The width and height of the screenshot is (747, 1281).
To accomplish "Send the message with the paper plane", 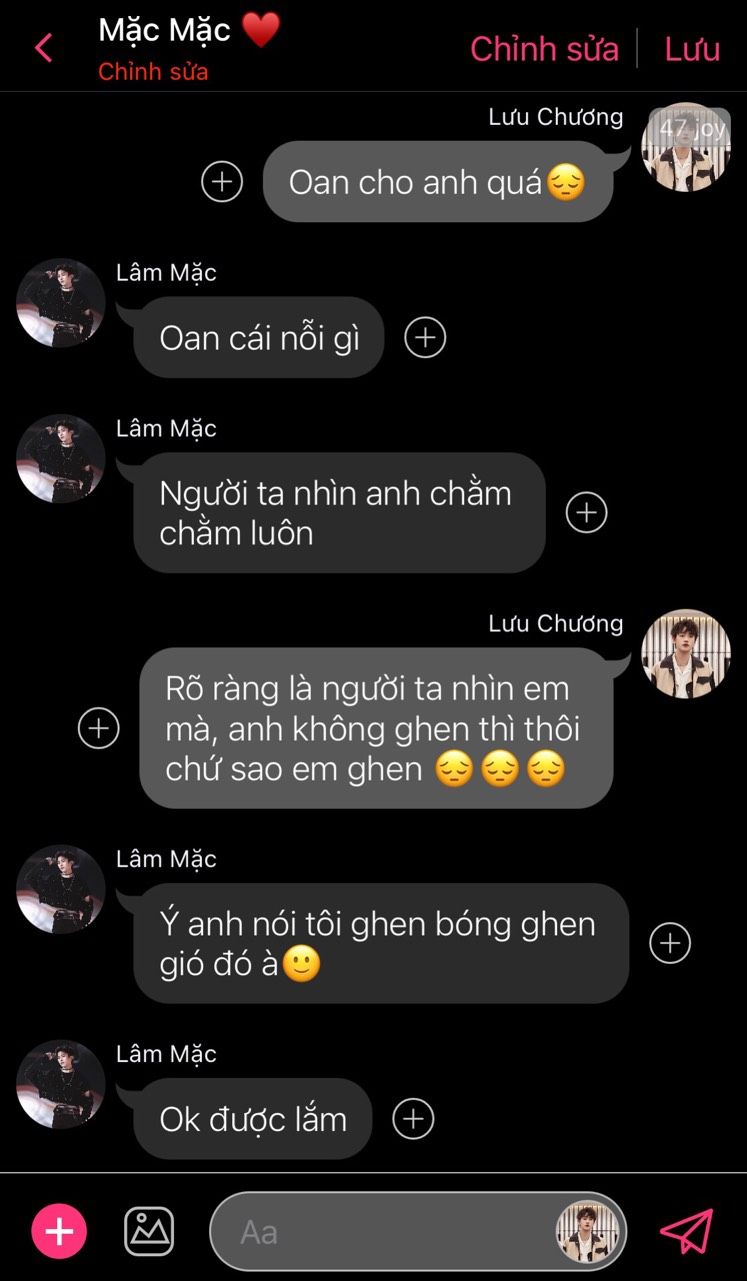I will tap(687, 1231).
